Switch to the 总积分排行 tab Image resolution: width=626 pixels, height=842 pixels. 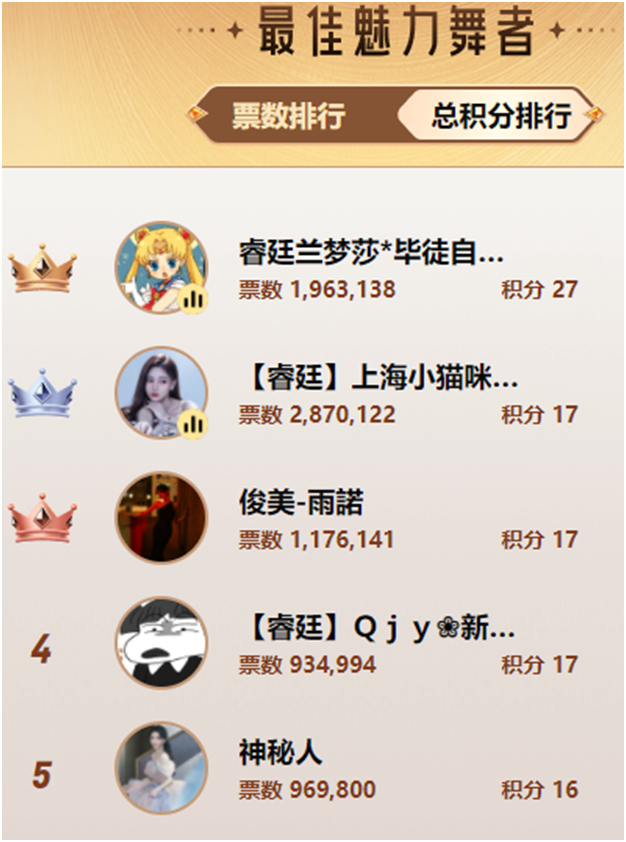501,116
